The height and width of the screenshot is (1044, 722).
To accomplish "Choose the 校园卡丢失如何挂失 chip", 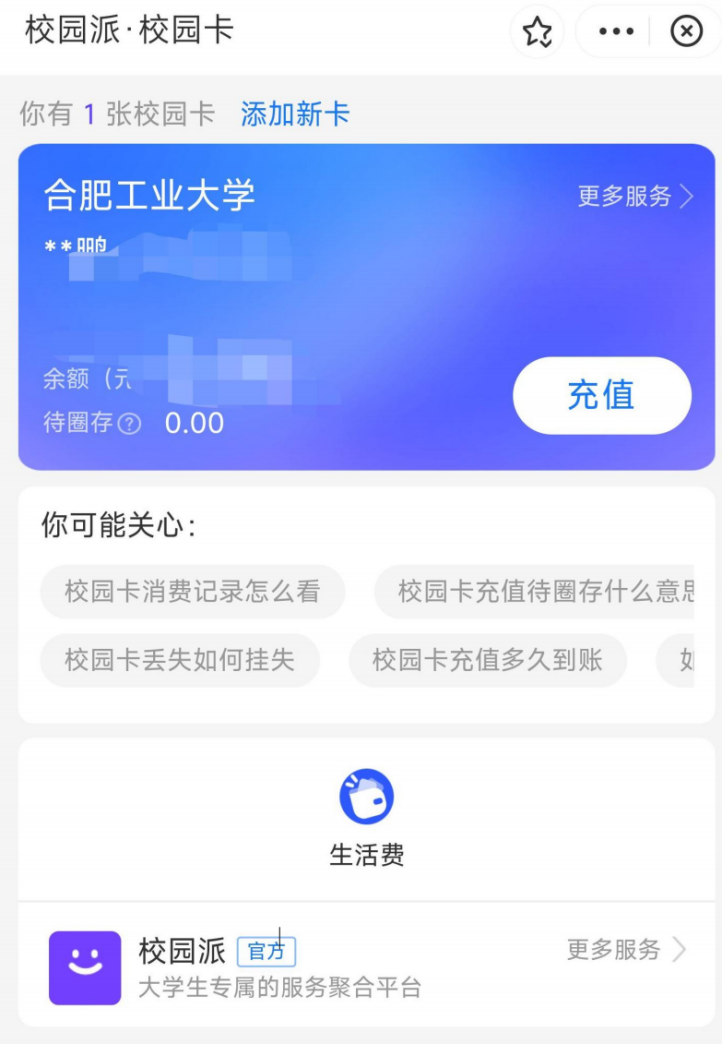I will pyautogui.click(x=180, y=660).
